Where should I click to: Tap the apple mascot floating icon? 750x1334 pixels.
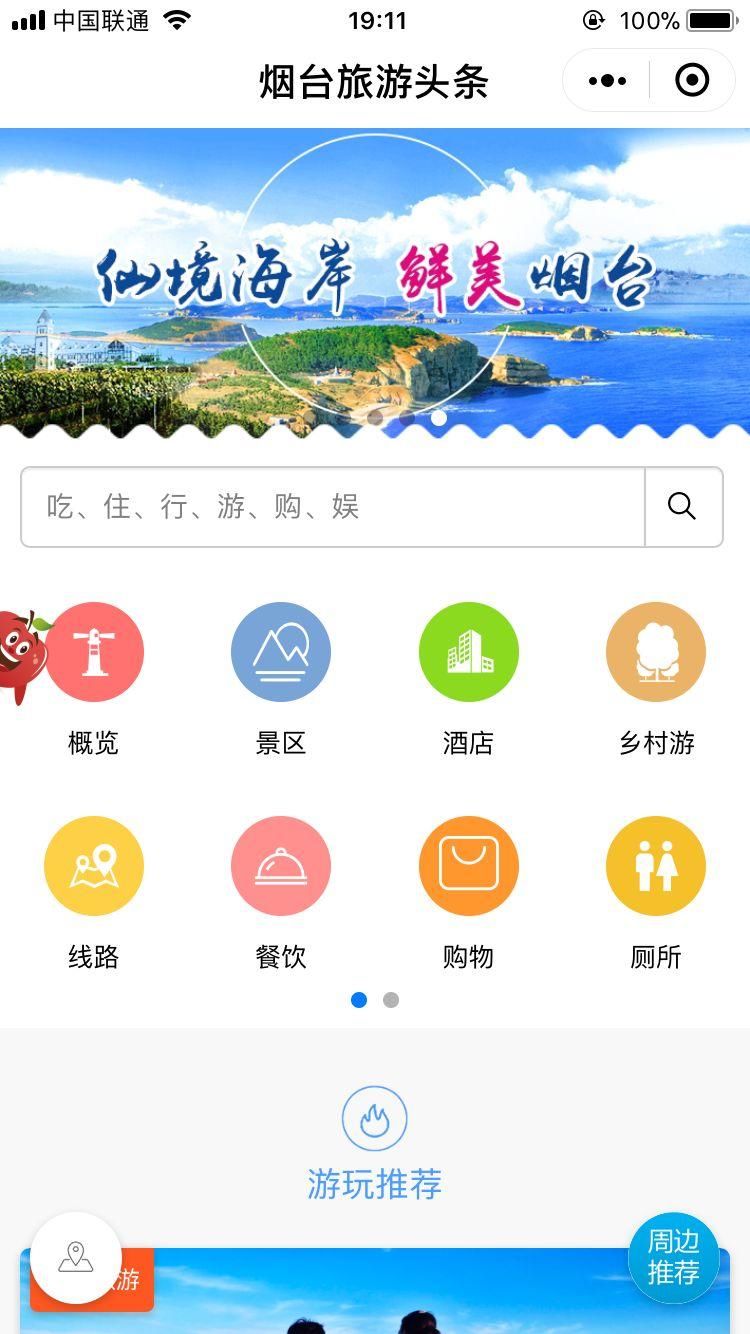pos(22,655)
